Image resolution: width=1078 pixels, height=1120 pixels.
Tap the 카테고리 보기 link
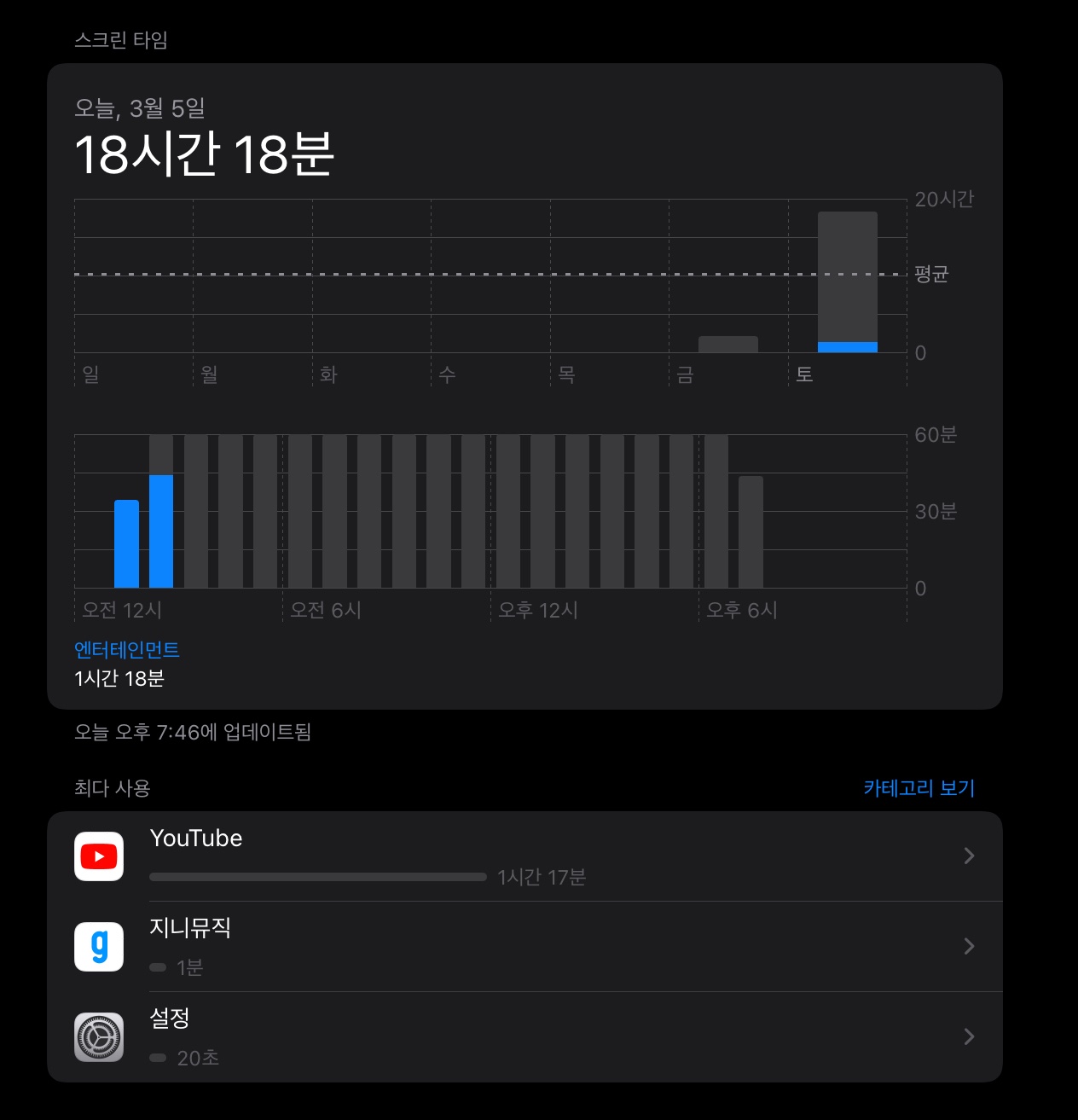[919, 788]
